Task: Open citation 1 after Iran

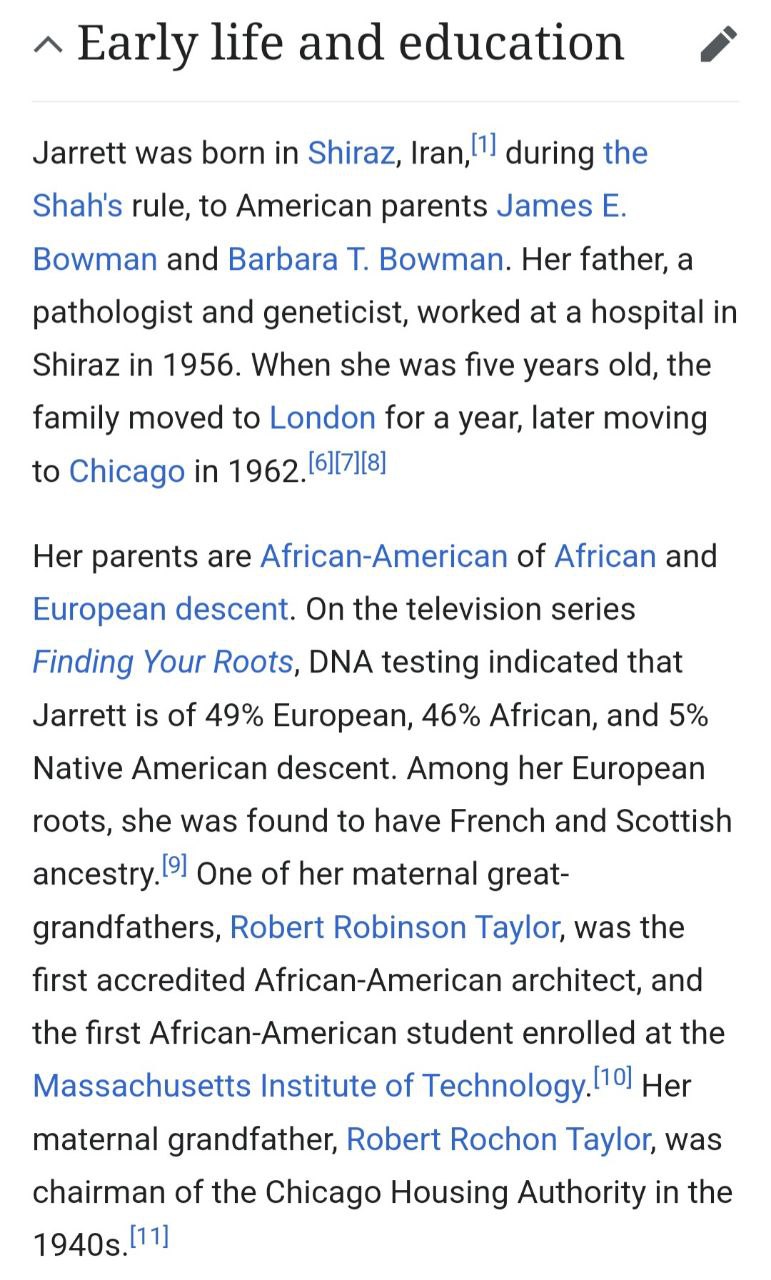Action: click(484, 146)
